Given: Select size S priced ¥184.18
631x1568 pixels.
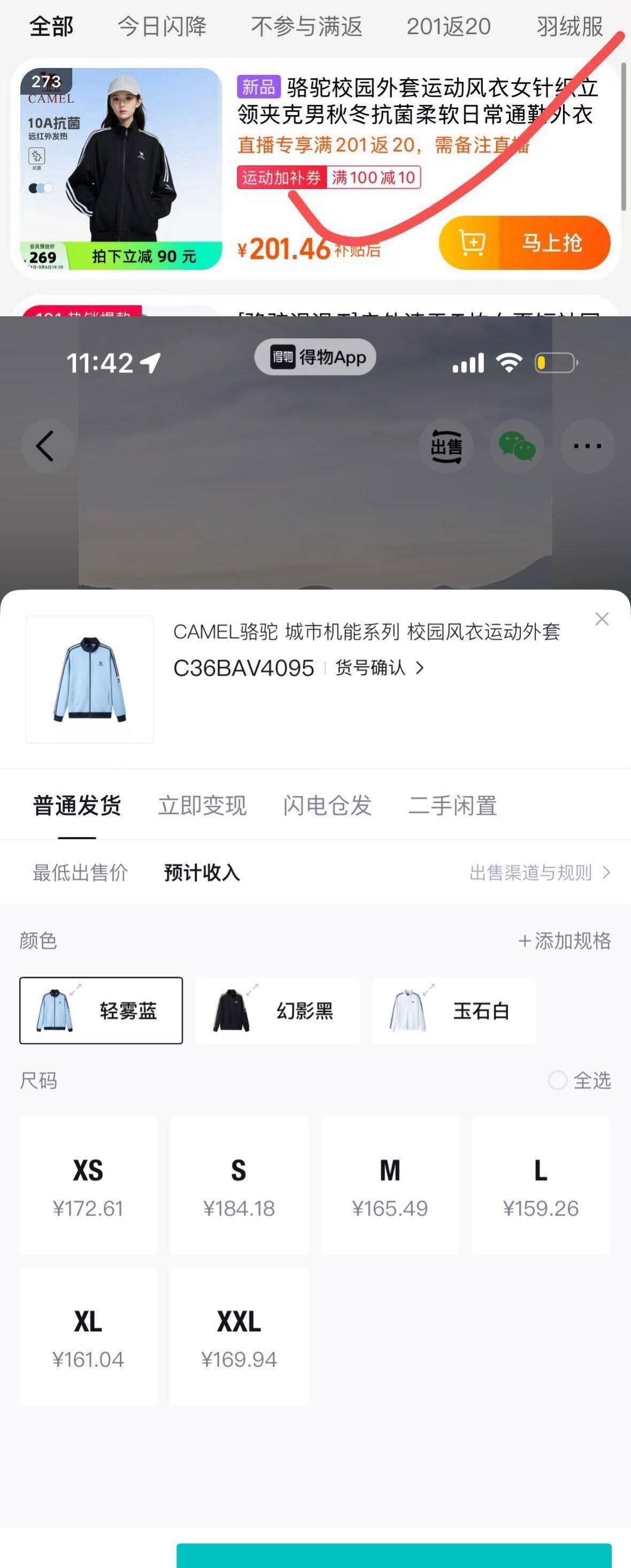Looking at the screenshot, I should coord(239,1185).
